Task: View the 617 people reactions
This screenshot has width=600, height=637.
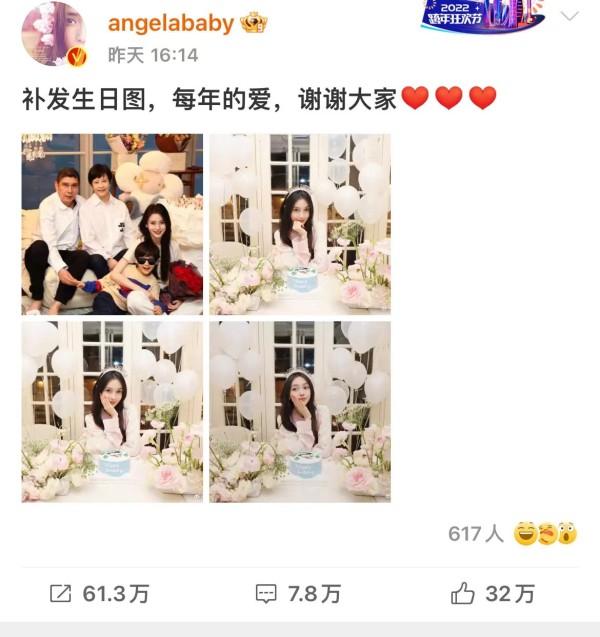Action: [512, 534]
